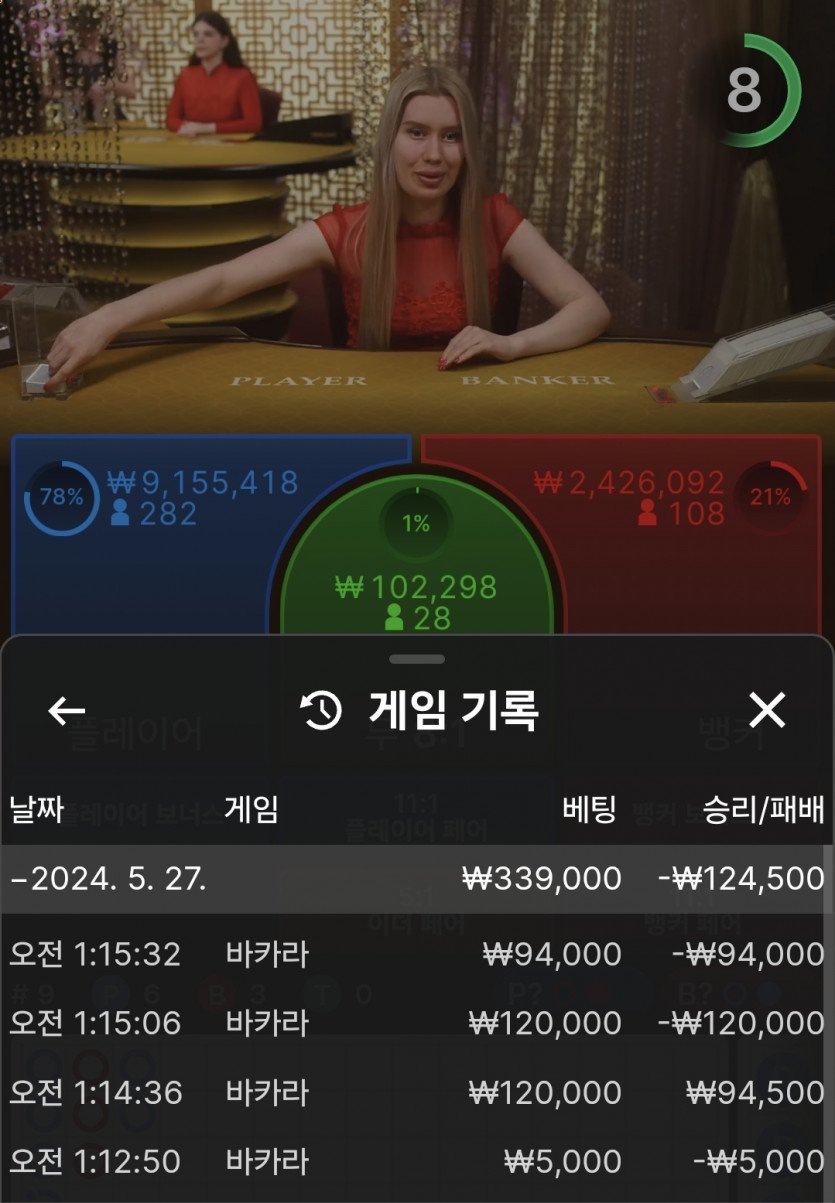Close the 게임 기록 panel

tap(767, 711)
